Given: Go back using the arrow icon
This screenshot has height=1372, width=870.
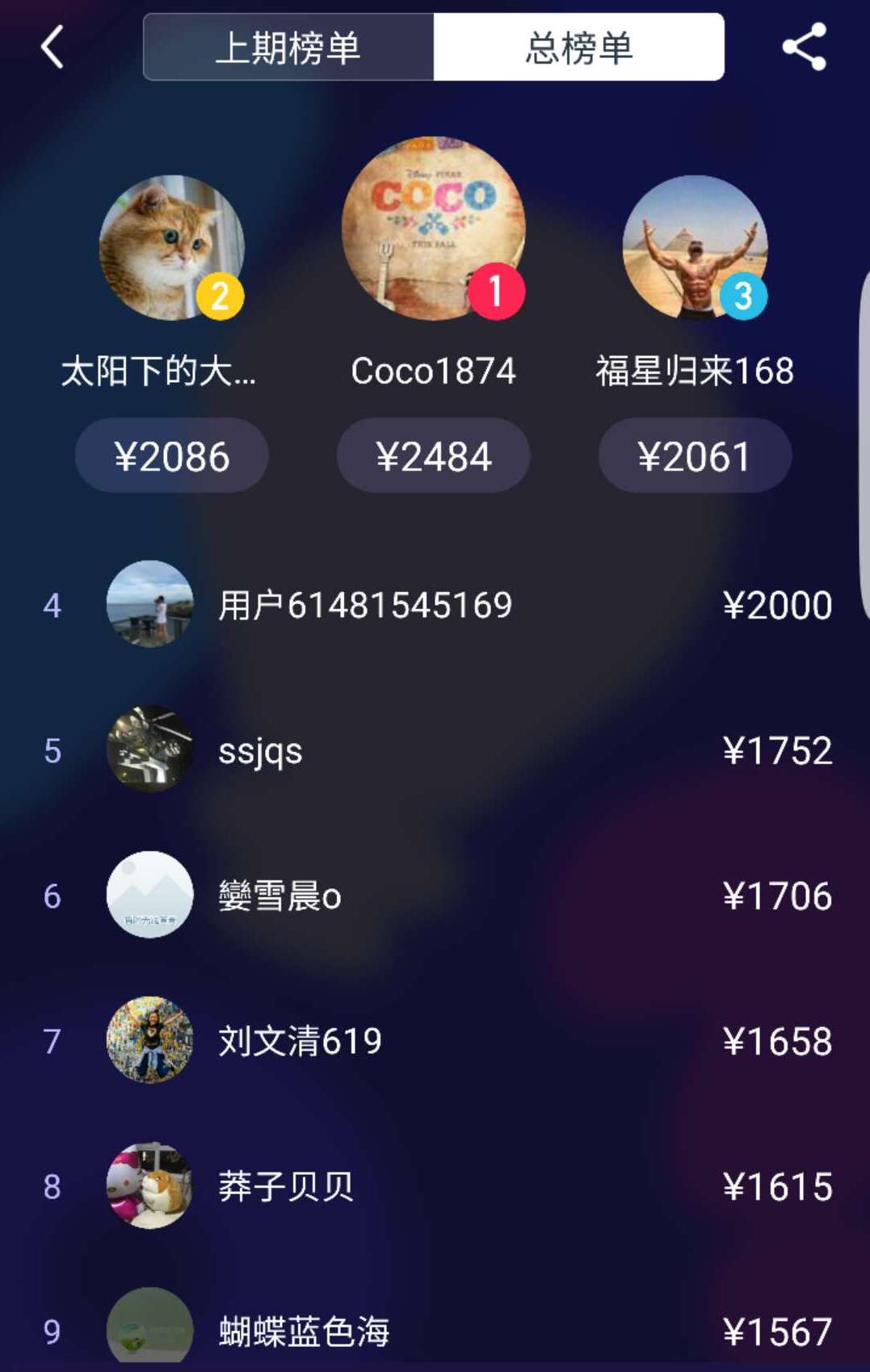Looking at the screenshot, I should point(53,47).
